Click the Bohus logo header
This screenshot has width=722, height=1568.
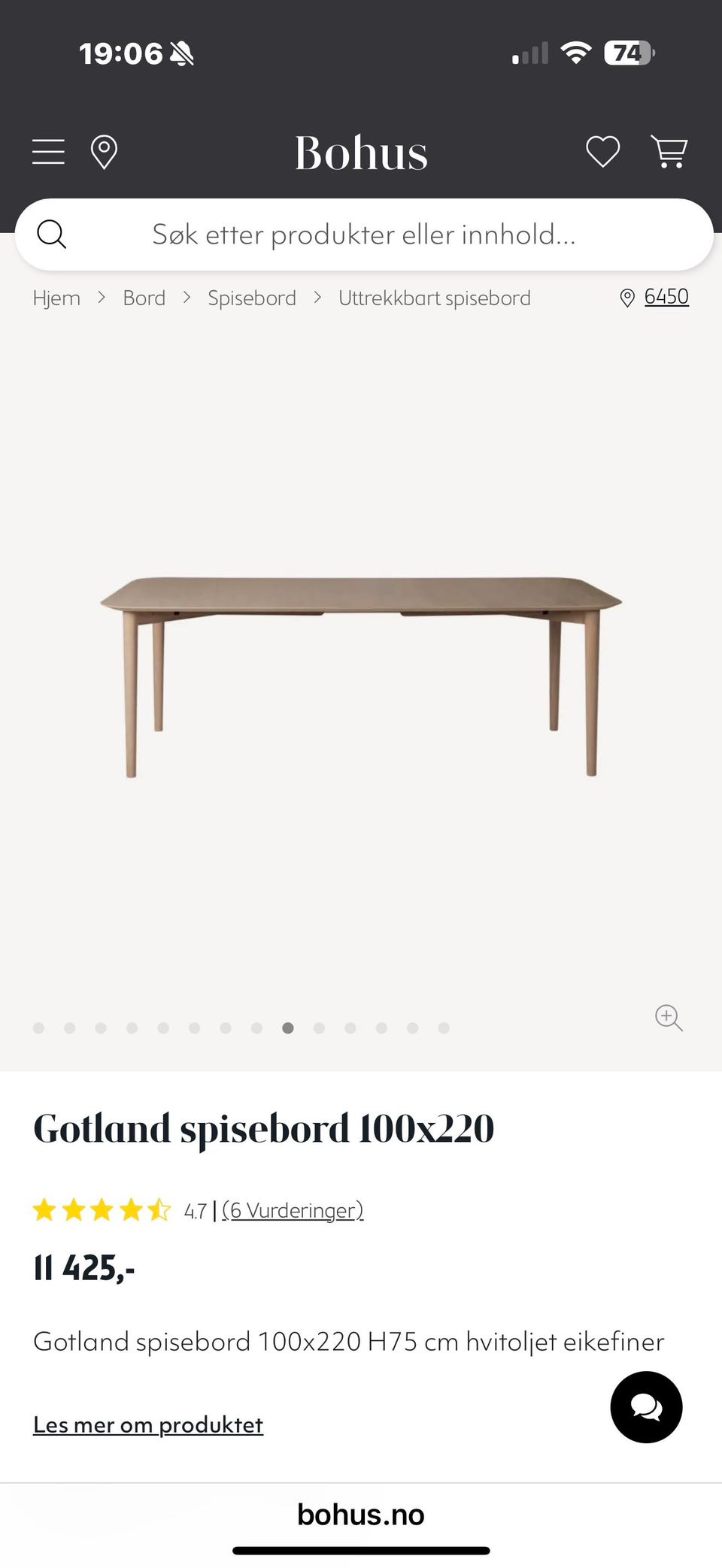pyautogui.click(x=361, y=151)
